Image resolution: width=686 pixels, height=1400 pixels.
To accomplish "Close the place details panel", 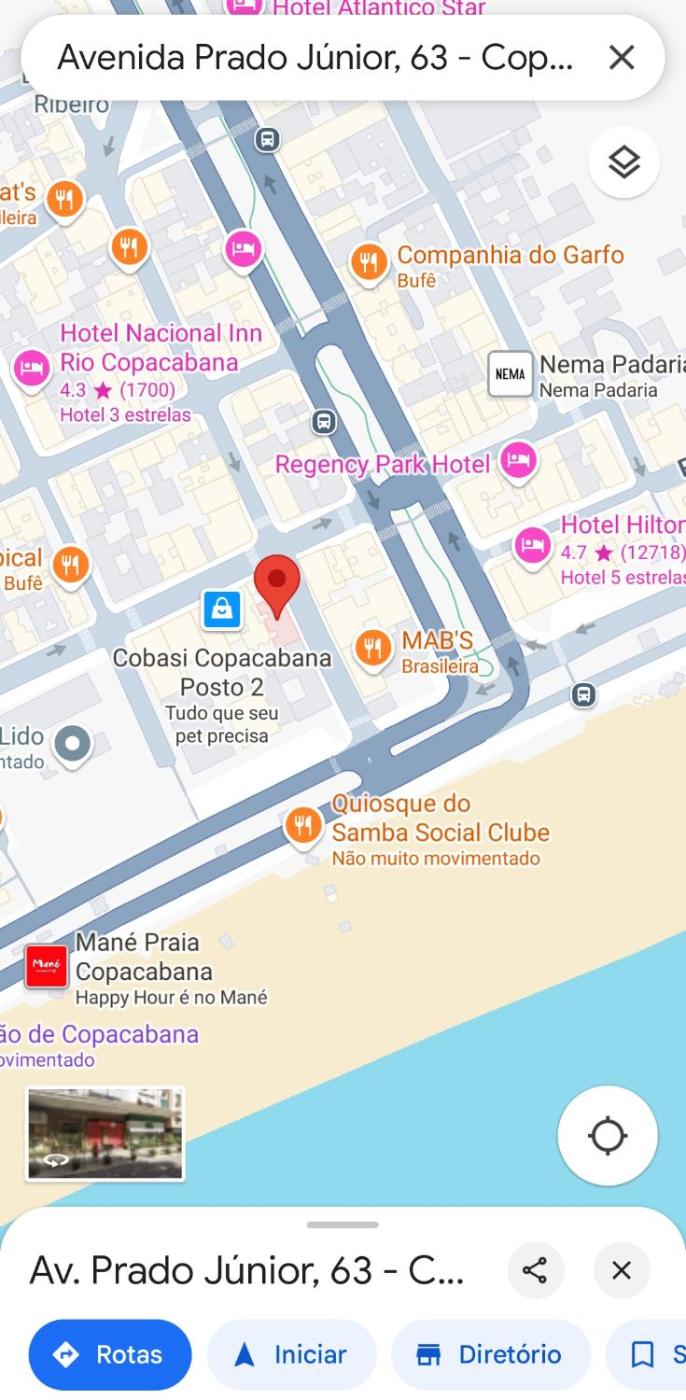I will pos(621,1271).
